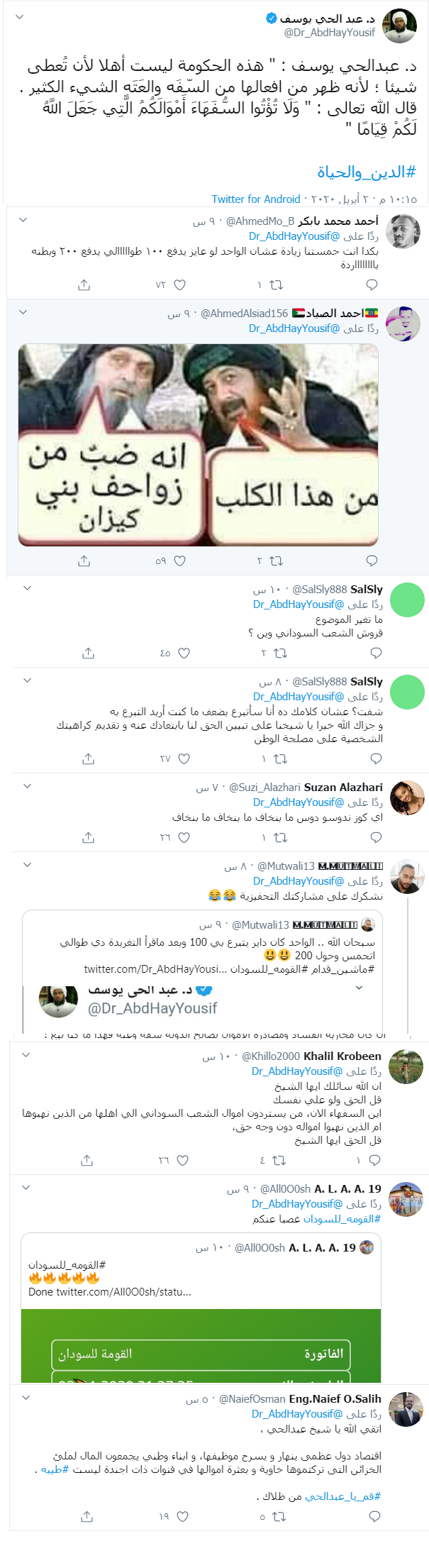Screen dimensions: 429x1568
Task: Retweet Suzan Alazhari's reply
Action: click(x=280, y=837)
